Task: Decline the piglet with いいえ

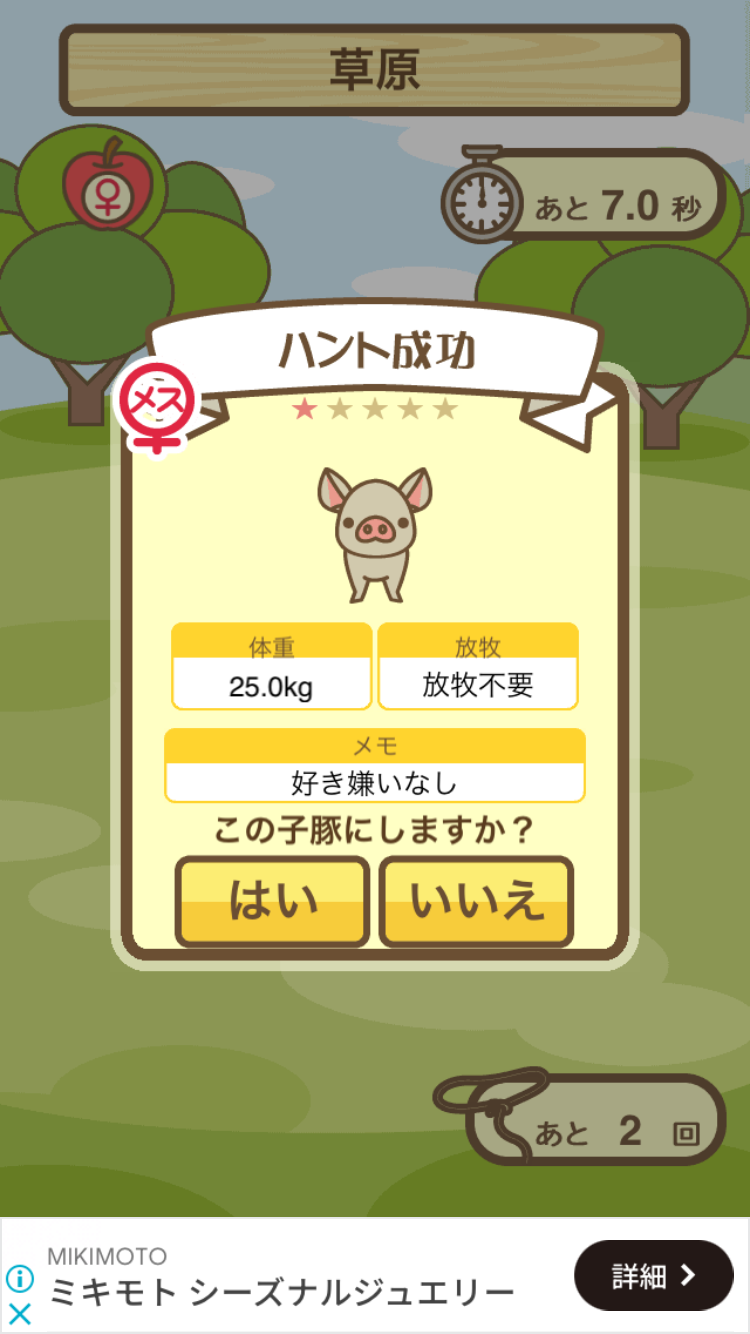Action: tap(476, 901)
